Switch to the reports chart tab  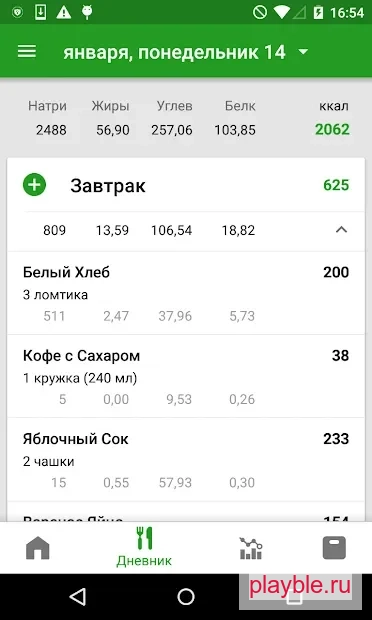(x=251, y=548)
